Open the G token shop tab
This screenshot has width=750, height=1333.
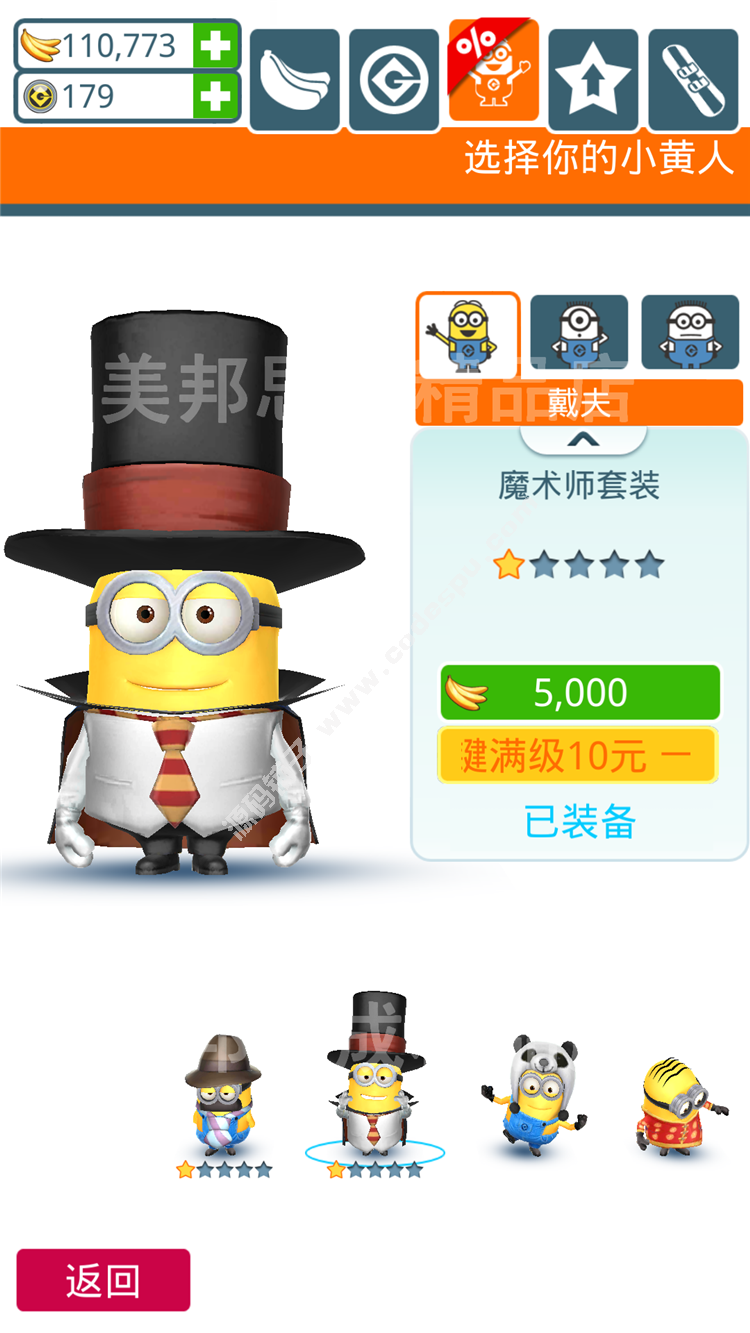coord(394,79)
